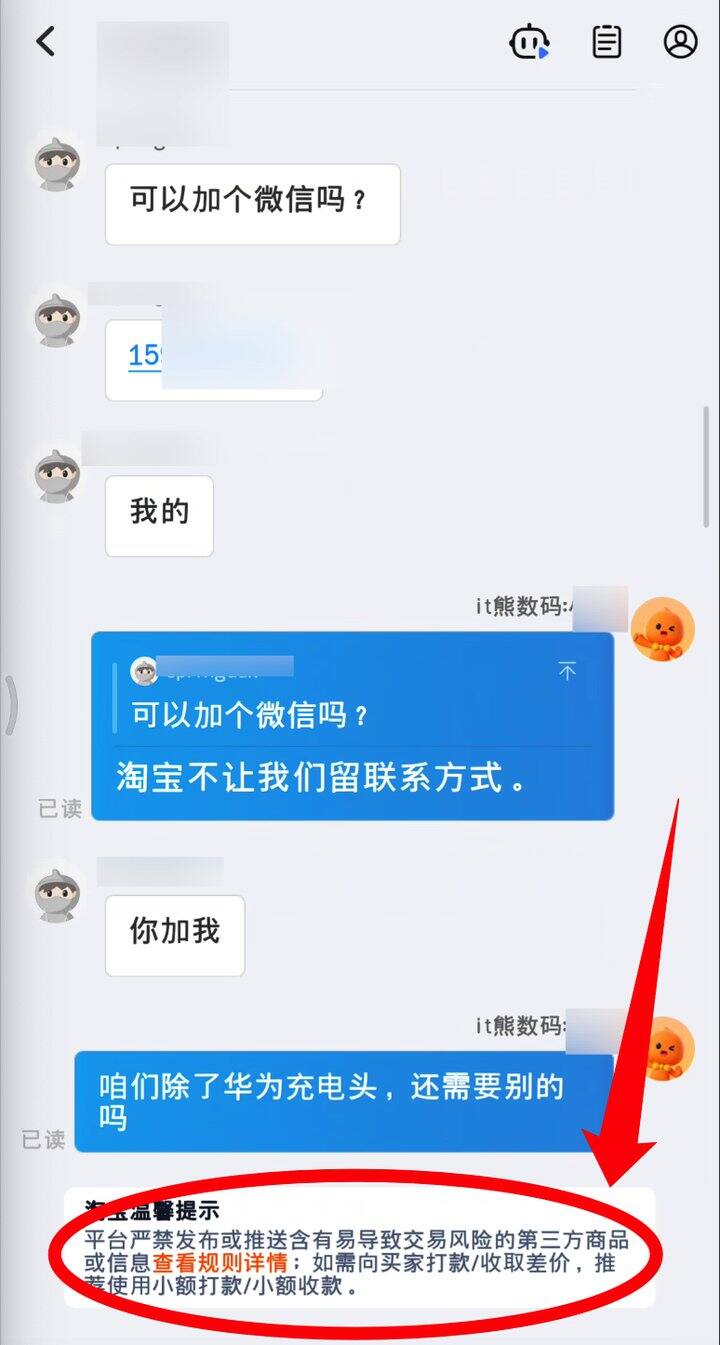This screenshot has height=1345, width=720.
Task: Tap the blue phone number link
Action: tap(145, 356)
